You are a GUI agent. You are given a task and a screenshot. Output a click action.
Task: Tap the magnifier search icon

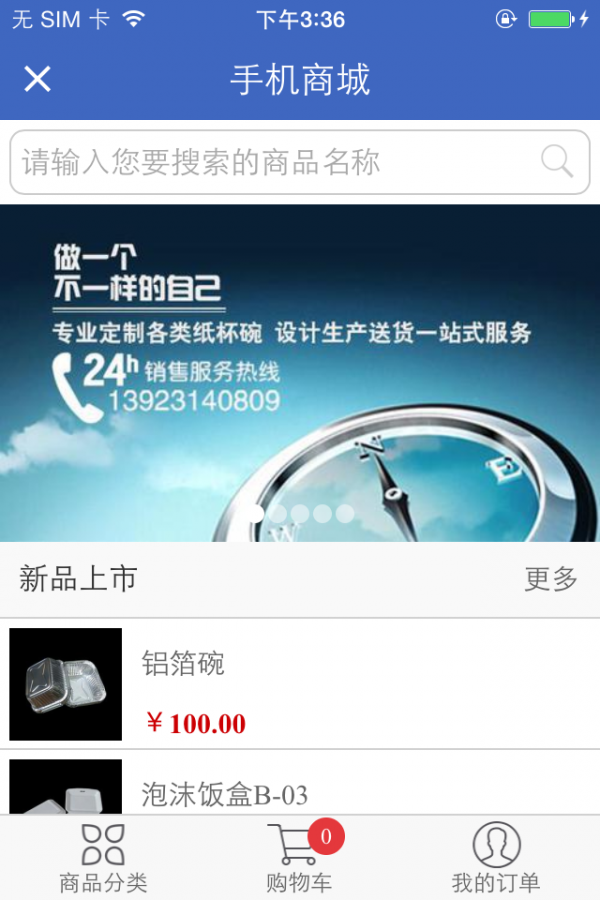[557, 161]
